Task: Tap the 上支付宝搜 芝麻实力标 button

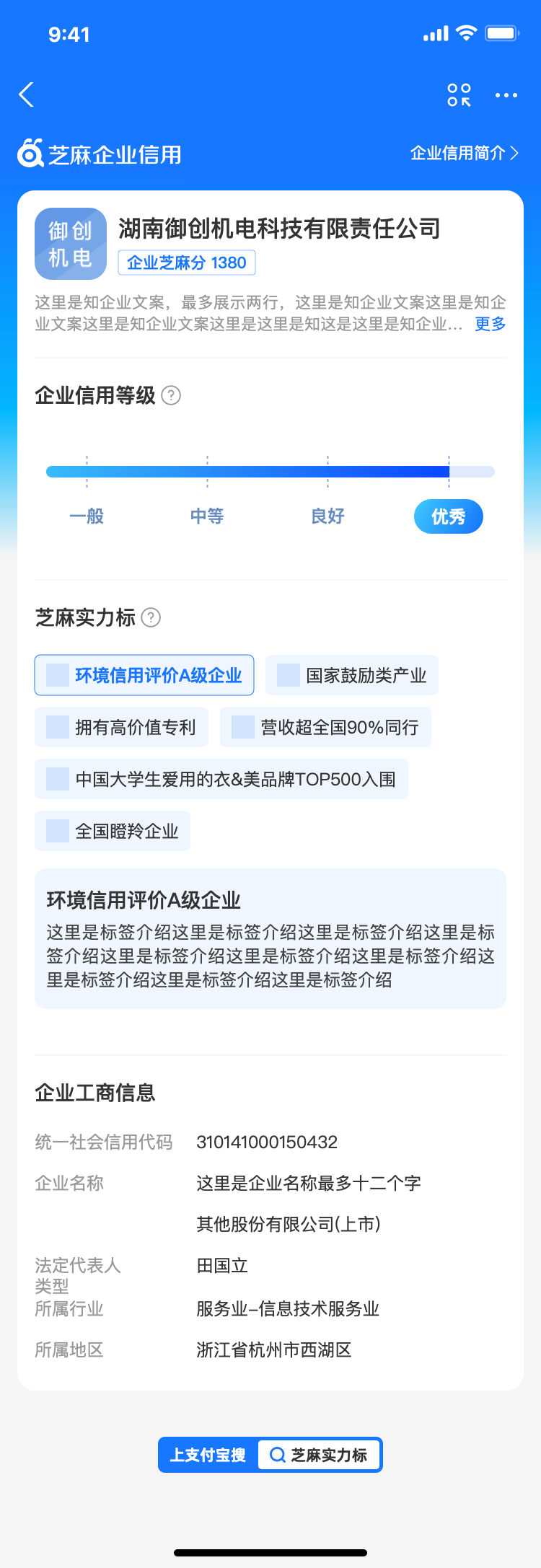Action: click(x=270, y=1455)
